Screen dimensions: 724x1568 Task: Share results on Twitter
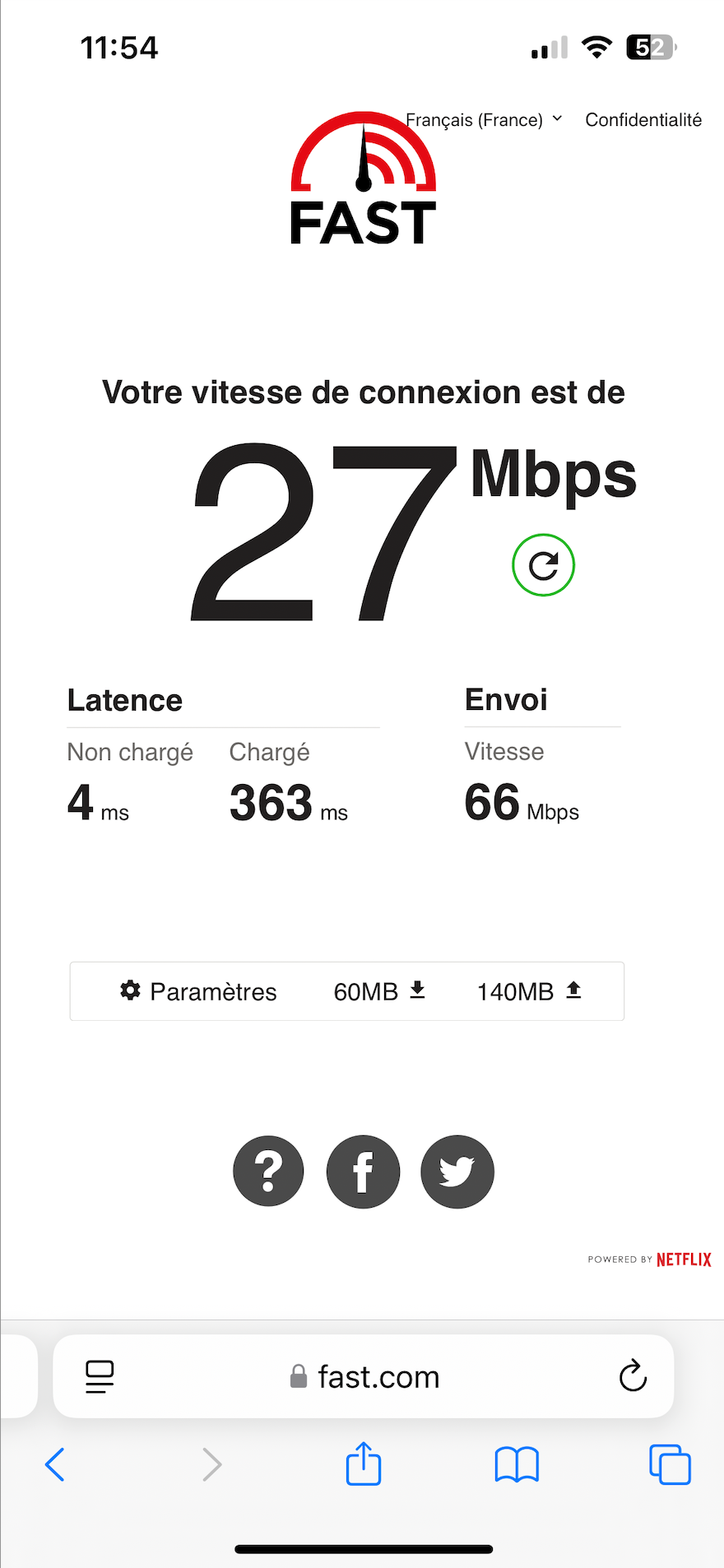pos(457,1171)
